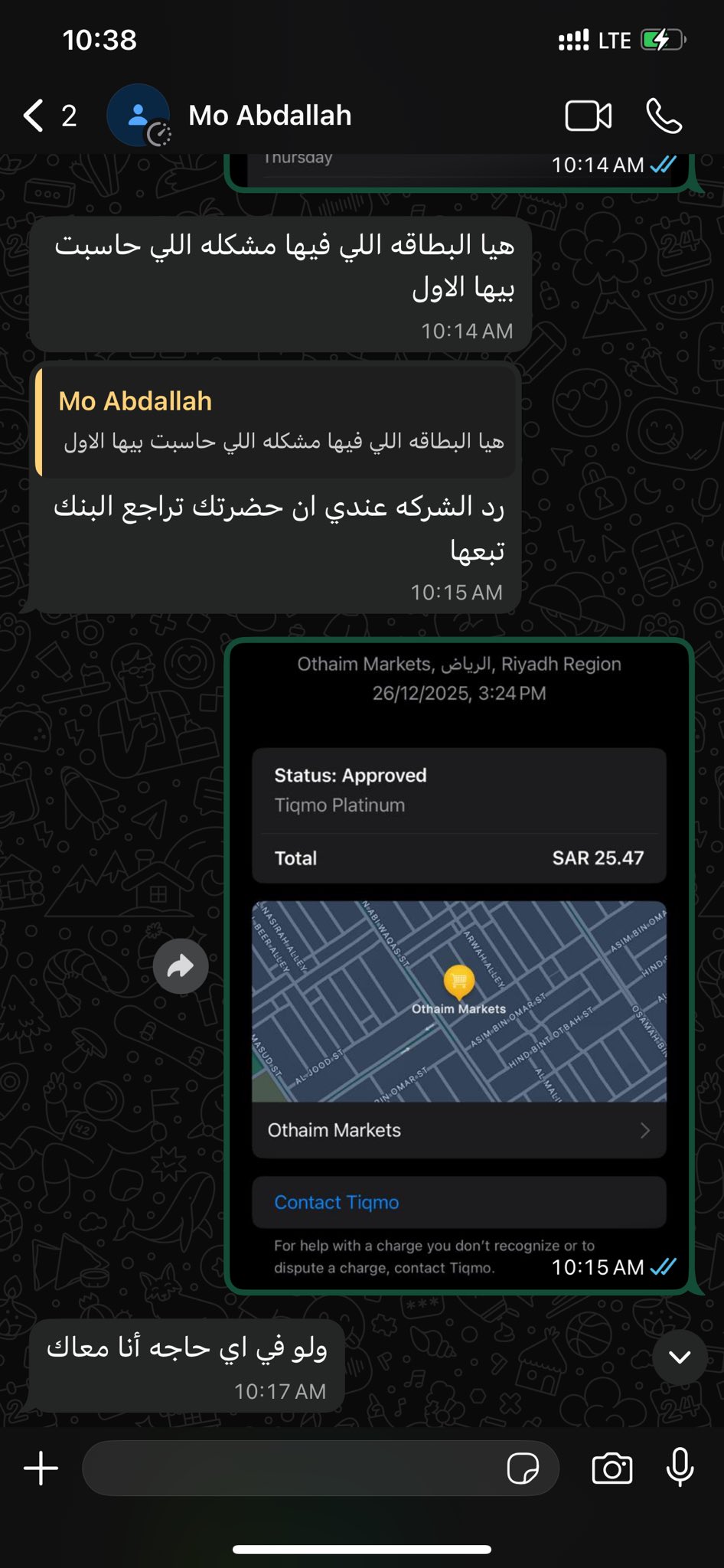The height and width of the screenshot is (1568, 724).
Task: Forward the Othaim Markets screenshot
Action: (181, 966)
